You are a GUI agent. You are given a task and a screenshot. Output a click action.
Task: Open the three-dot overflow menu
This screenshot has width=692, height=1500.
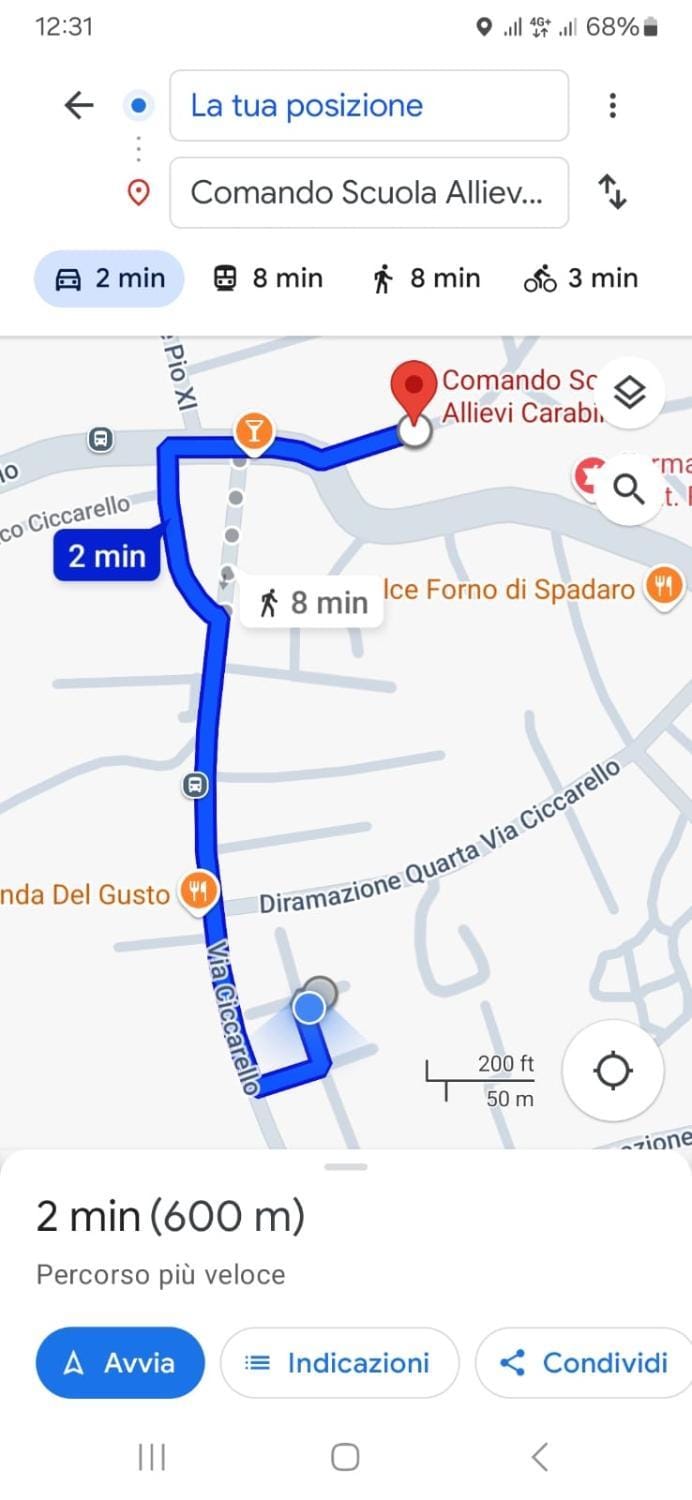tap(612, 105)
